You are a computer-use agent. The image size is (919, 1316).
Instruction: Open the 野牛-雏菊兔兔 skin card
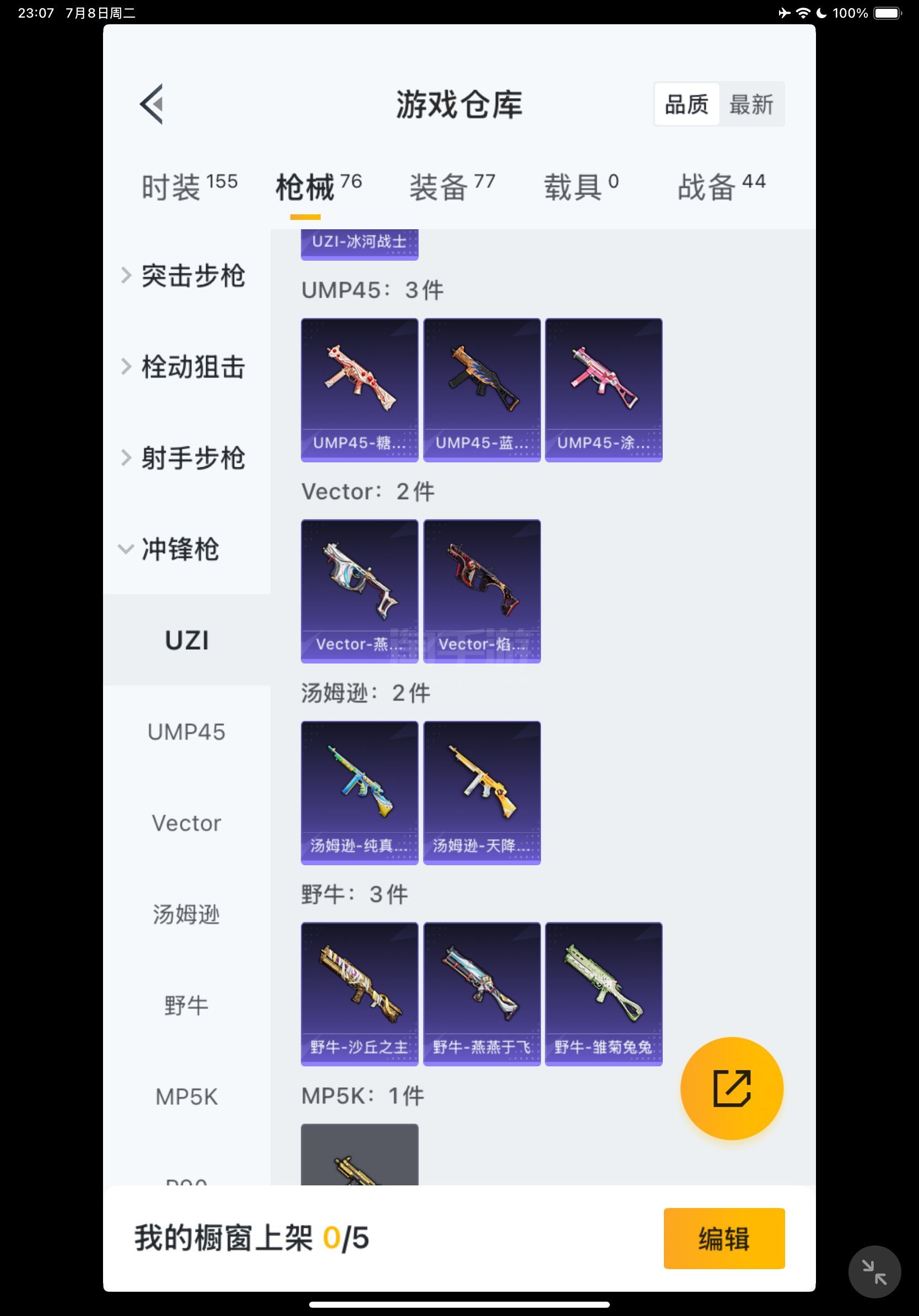603,994
